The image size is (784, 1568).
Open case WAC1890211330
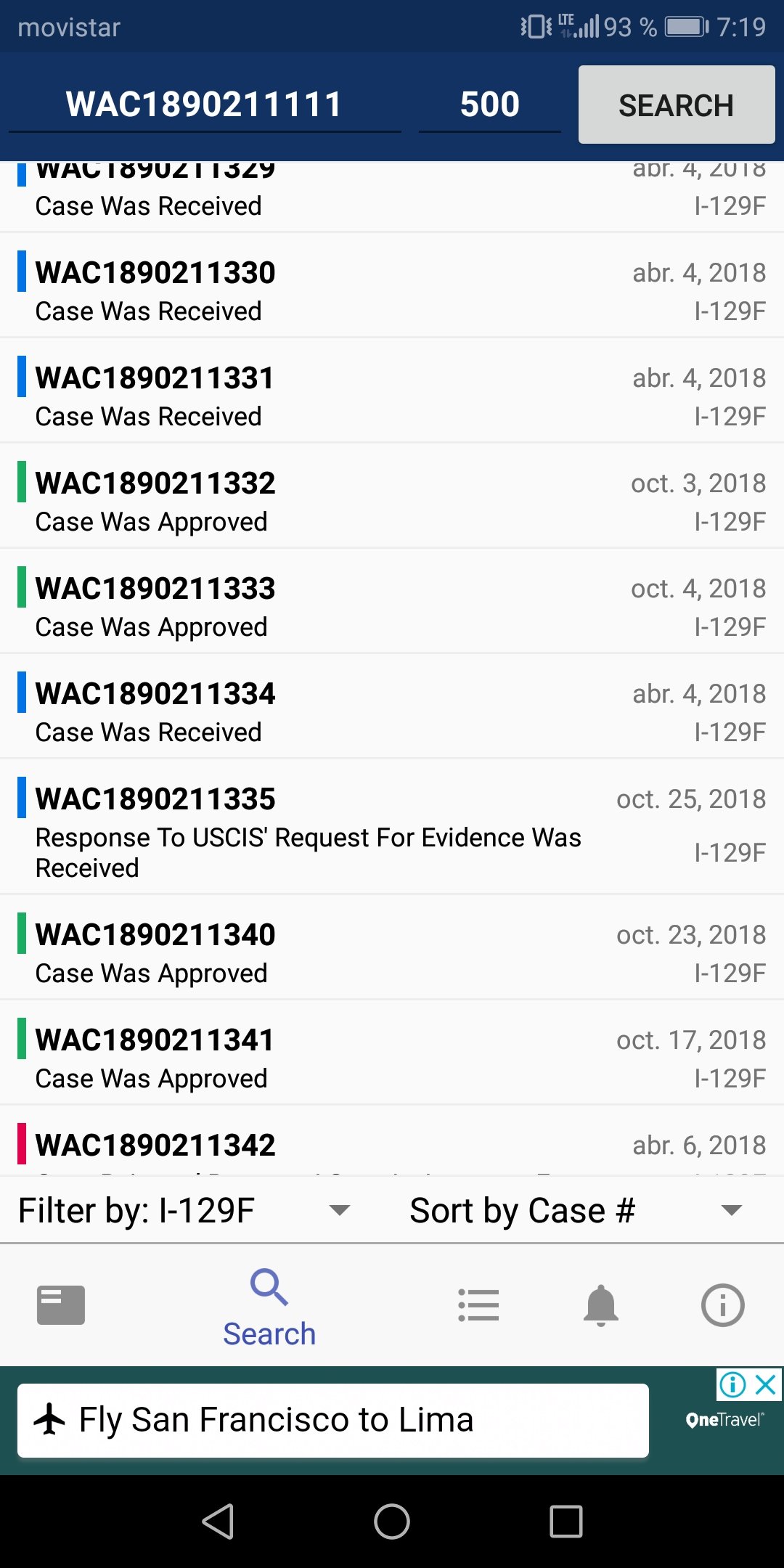coord(392,285)
